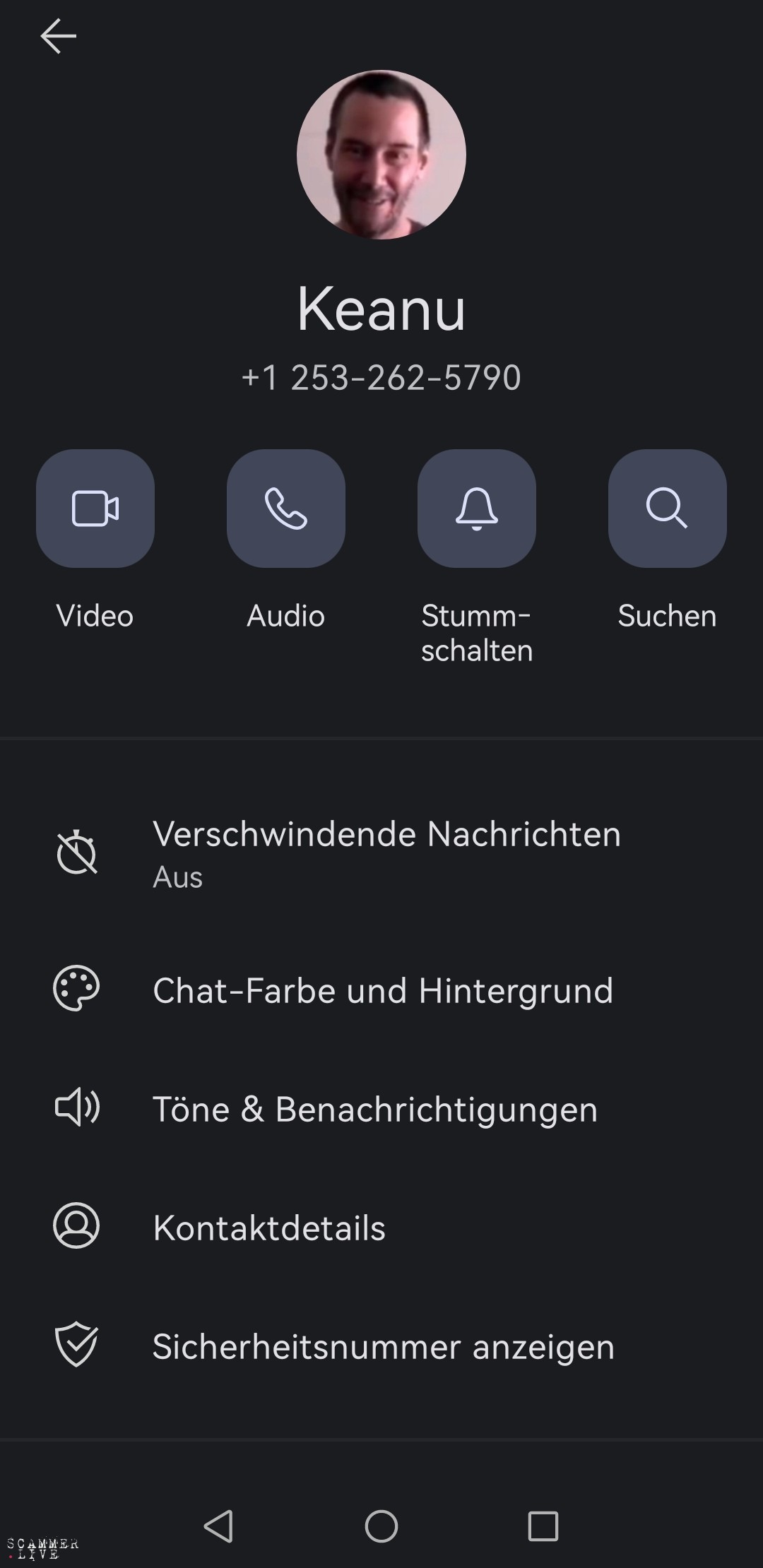The width and height of the screenshot is (763, 1568).
Task: Open the recent apps overview
Action: pos(543,1526)
